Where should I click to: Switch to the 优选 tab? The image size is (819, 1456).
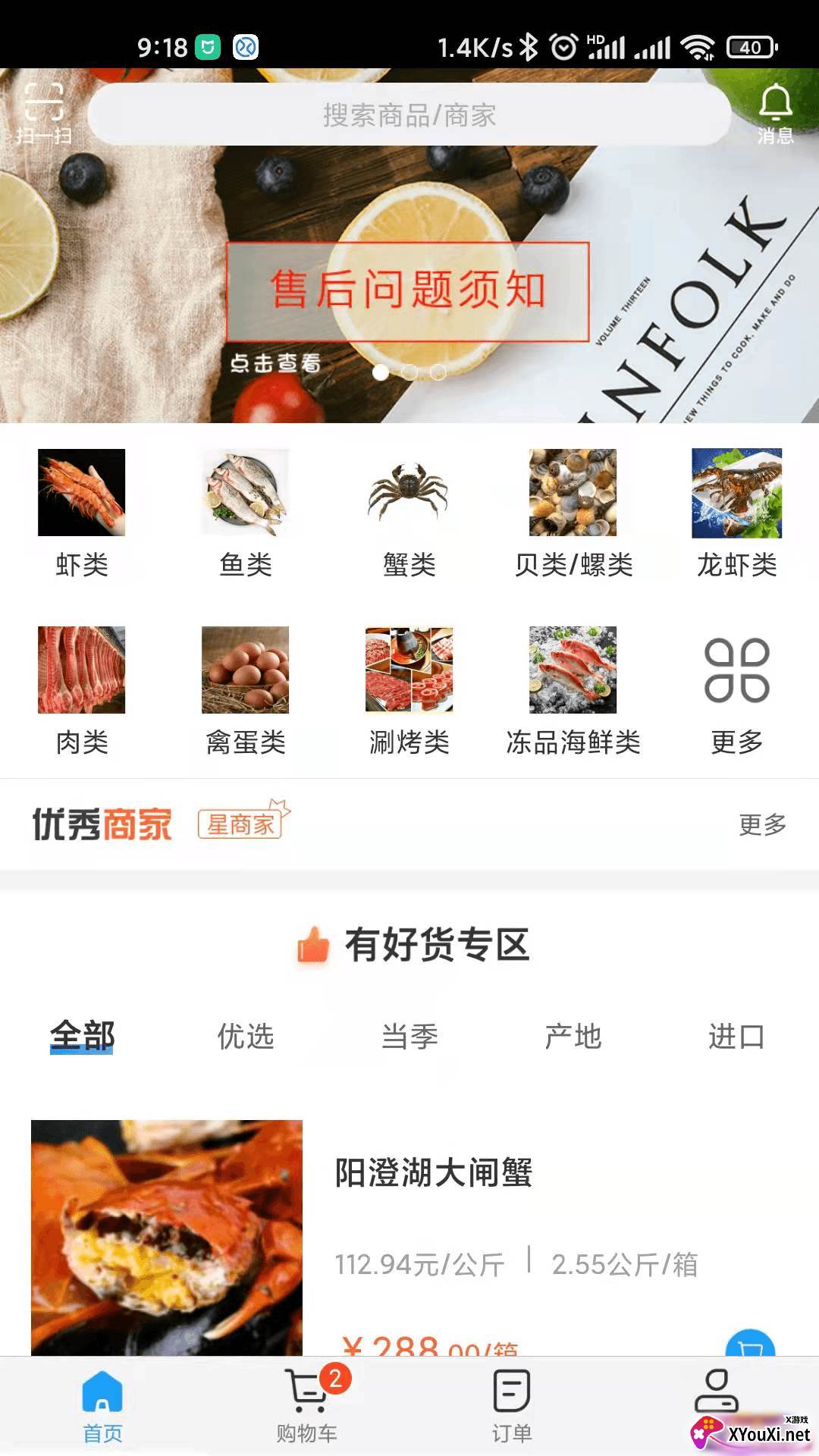click(x=246, y=1036)
